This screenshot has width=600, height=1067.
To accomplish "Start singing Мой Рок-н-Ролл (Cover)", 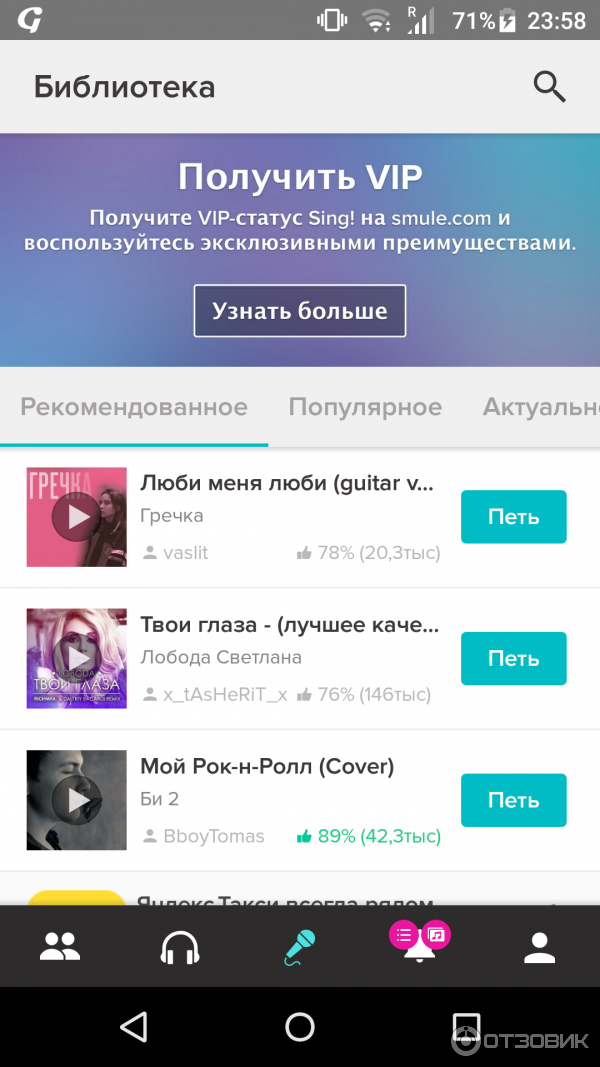I will coord(513,800).
